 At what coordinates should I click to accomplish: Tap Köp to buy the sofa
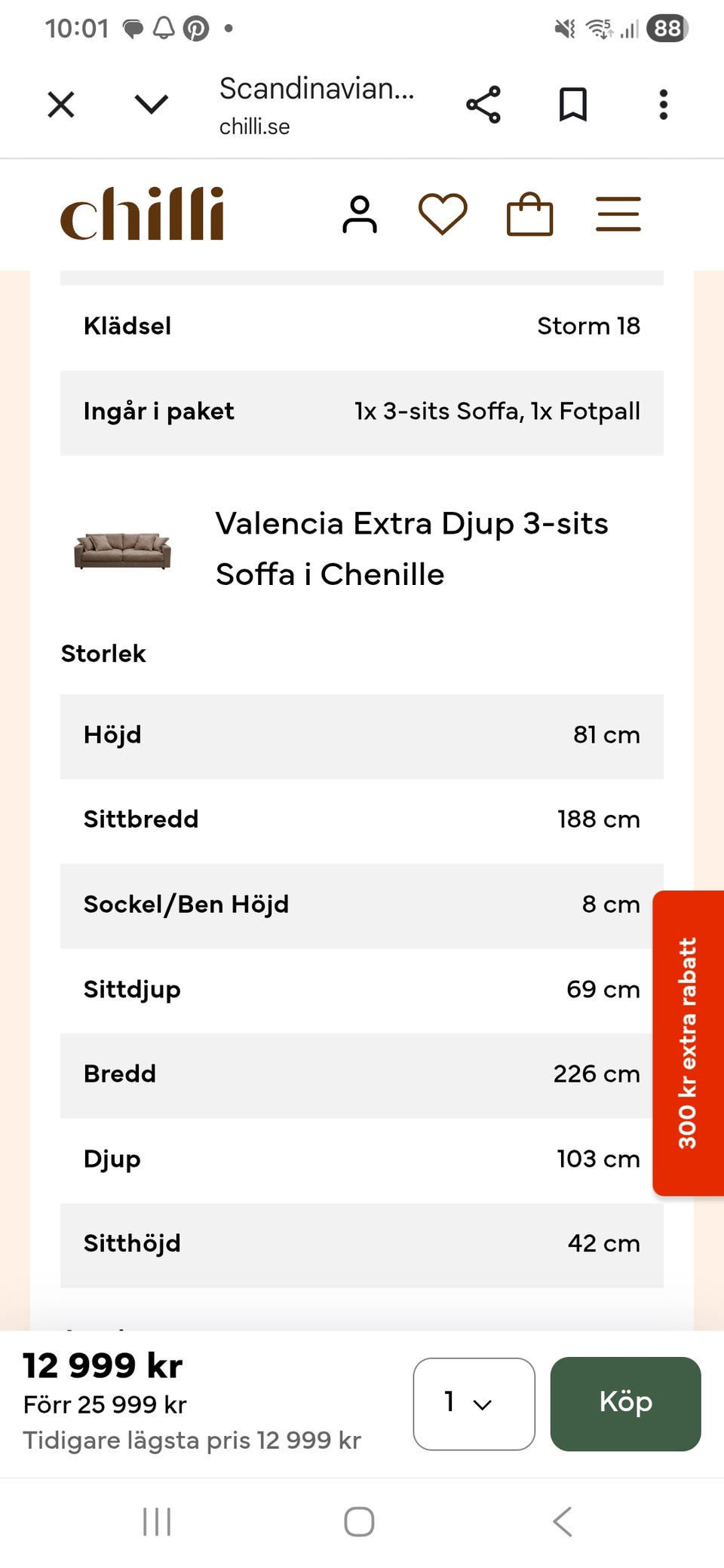click(626, 1404)
